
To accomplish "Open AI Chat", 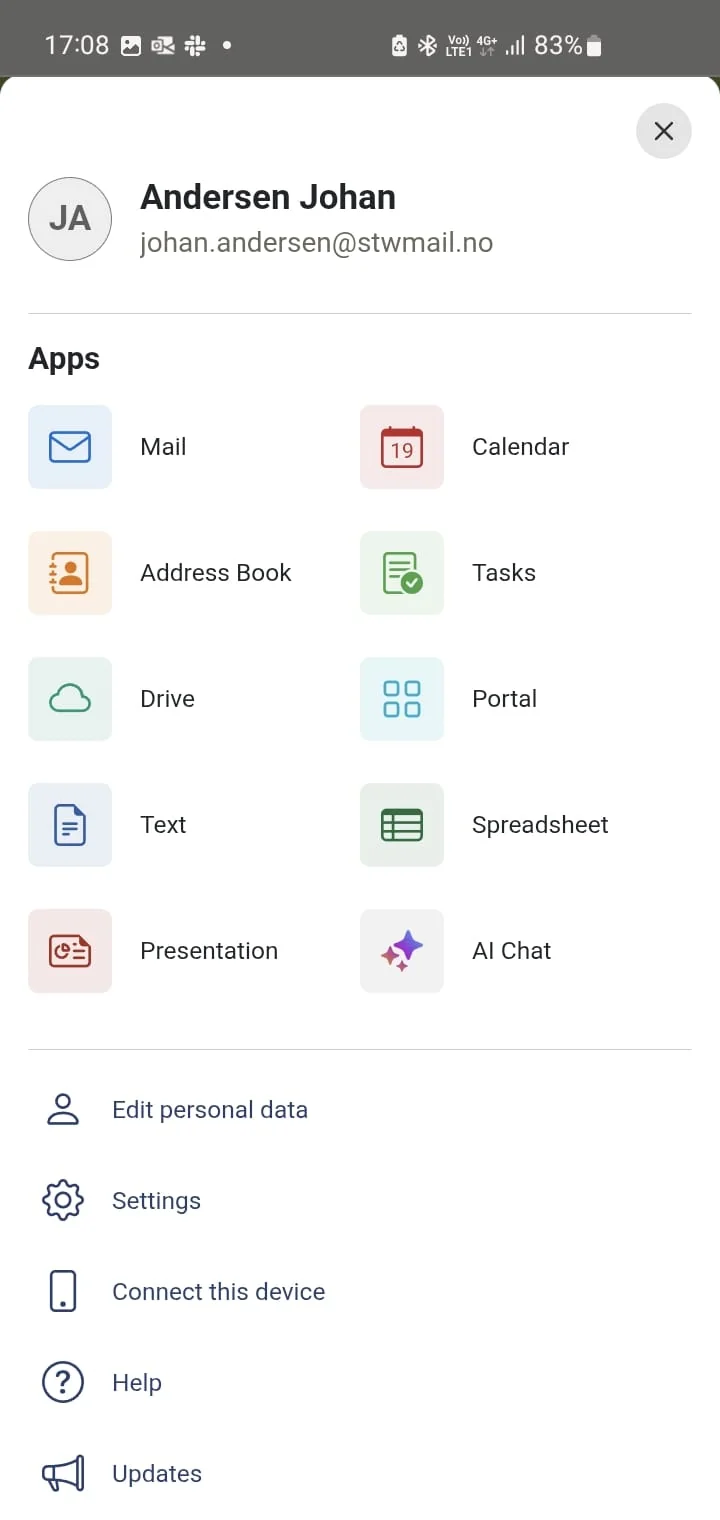I will coord(402,951).
